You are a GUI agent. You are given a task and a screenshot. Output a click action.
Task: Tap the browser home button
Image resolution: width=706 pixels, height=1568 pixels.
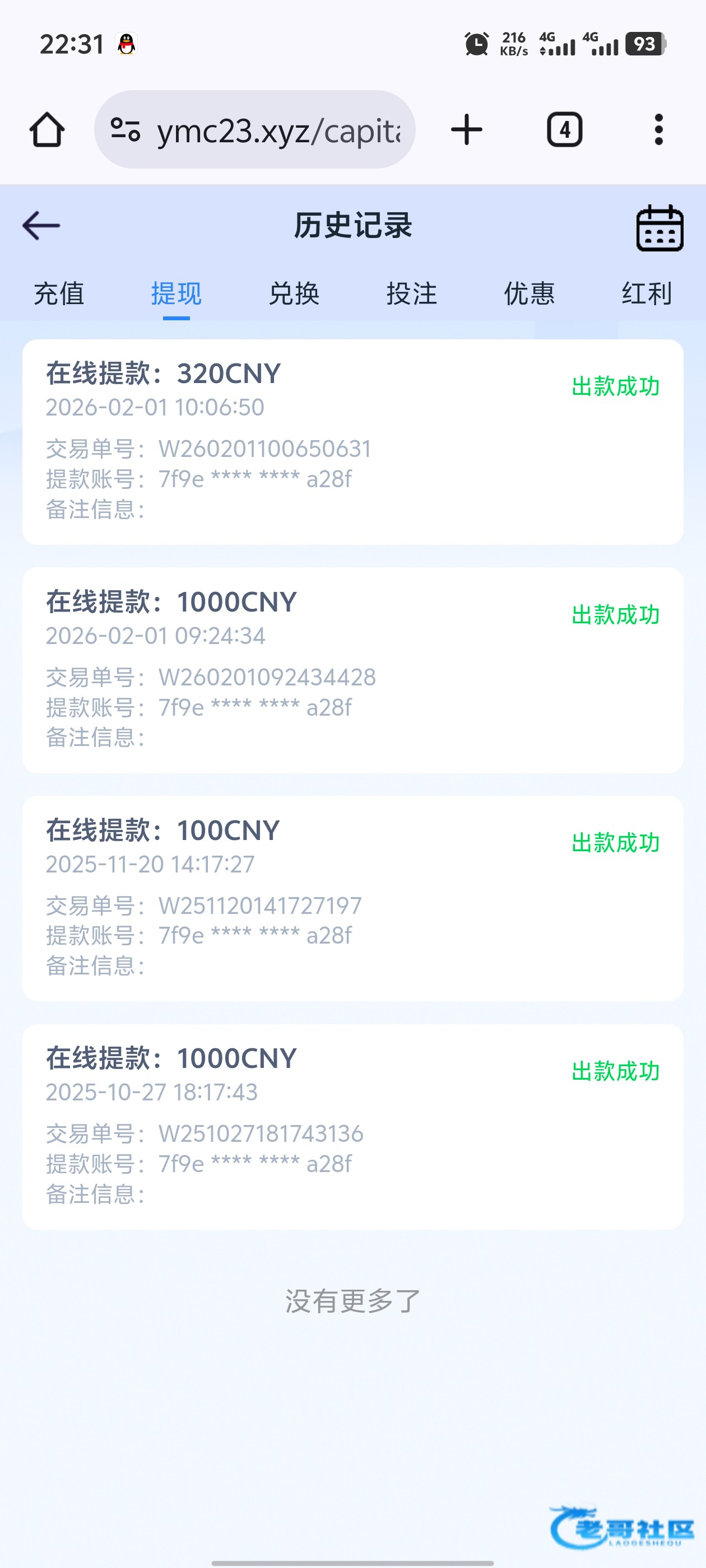point(47,130)
